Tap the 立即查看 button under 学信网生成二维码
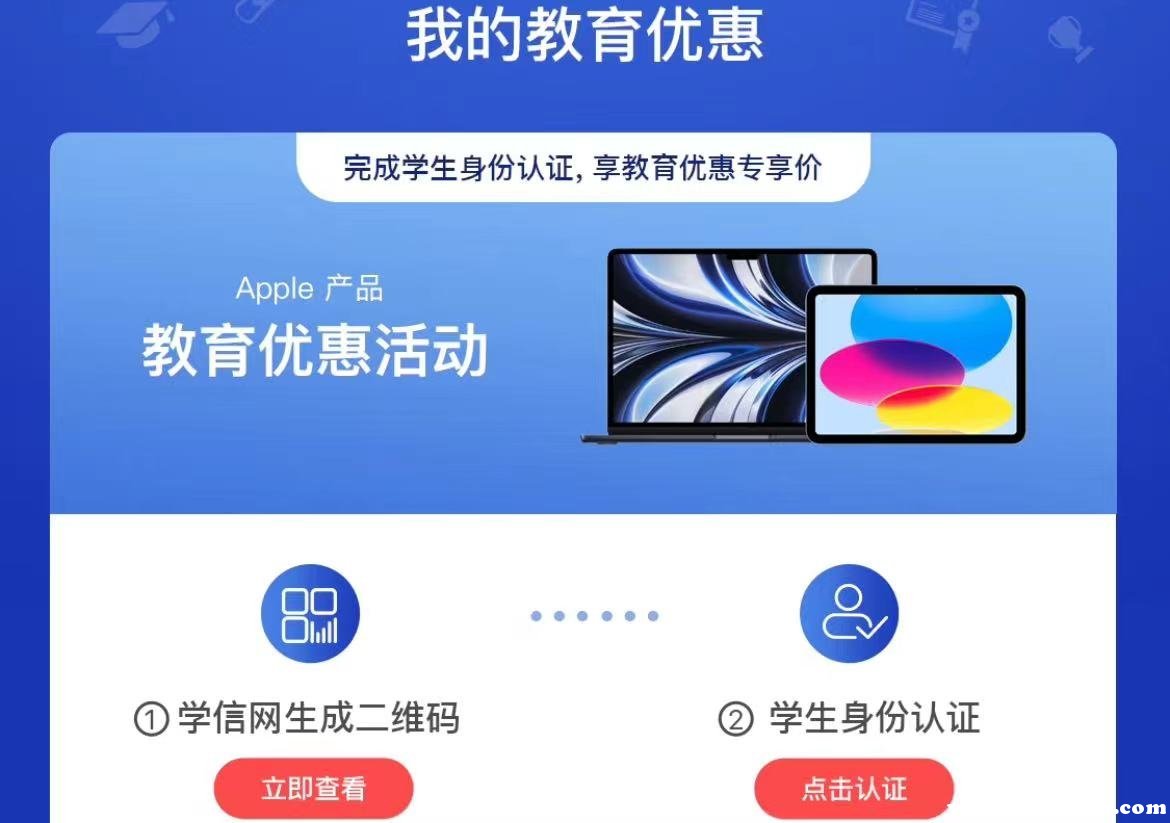Screen dimensions: 1170x823 pos(313,788)
